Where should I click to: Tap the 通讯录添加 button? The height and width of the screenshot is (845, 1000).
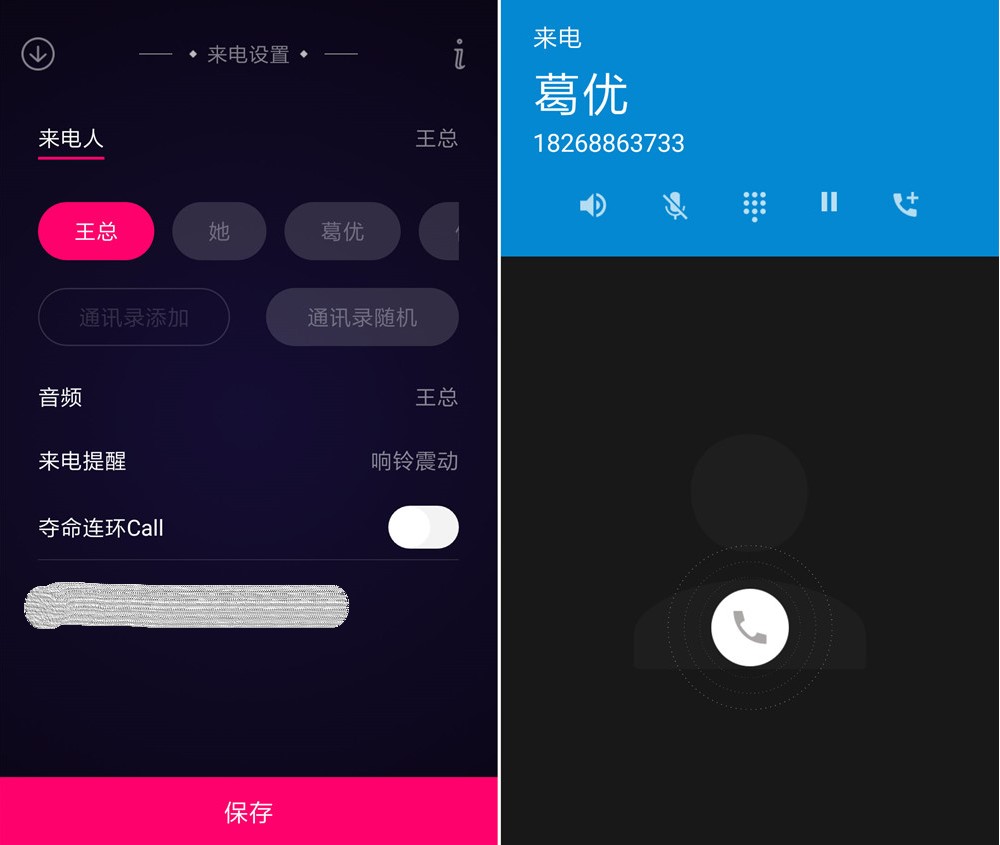(x=134, y=318)
